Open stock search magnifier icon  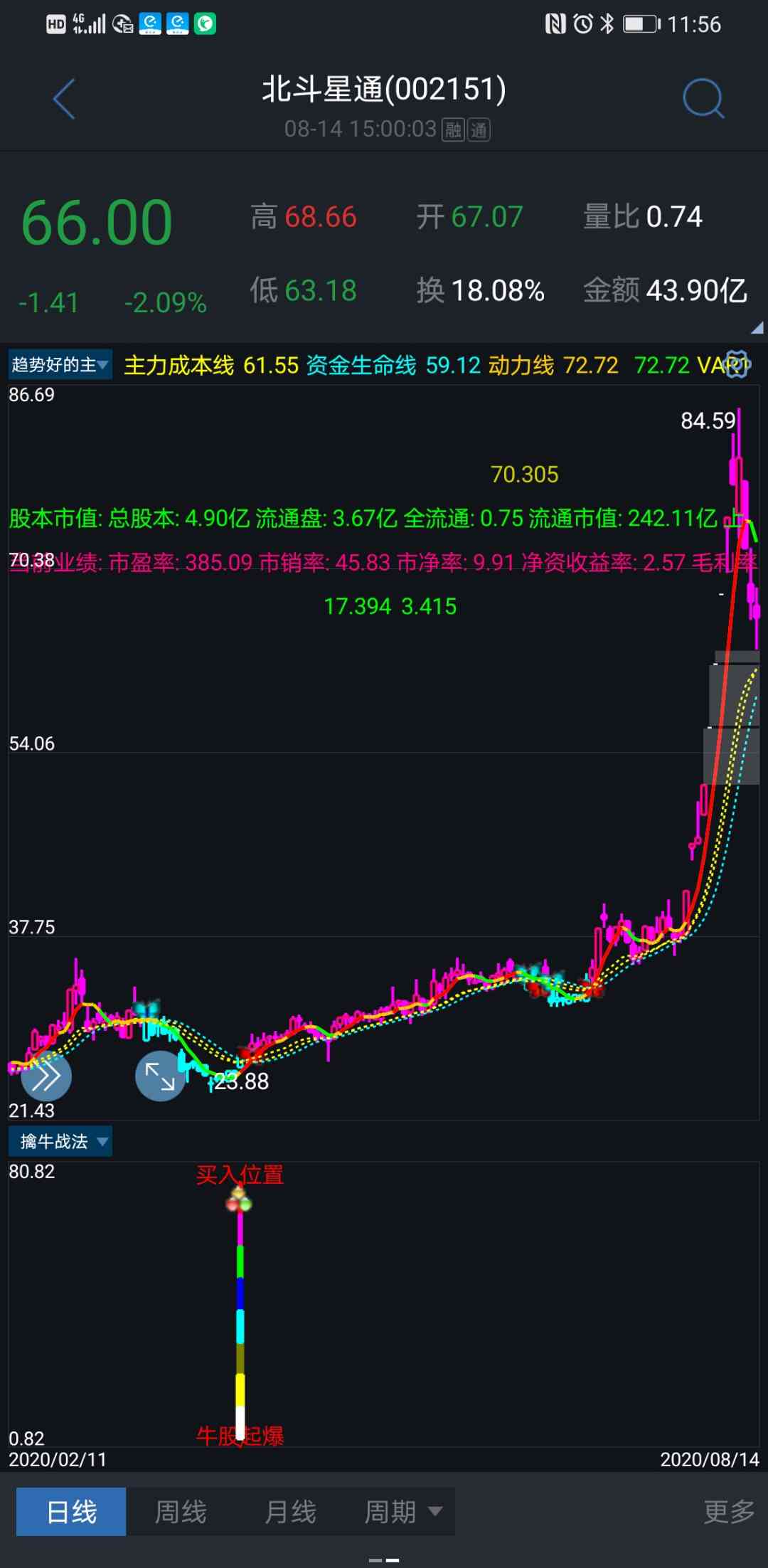tap(703, 99)
